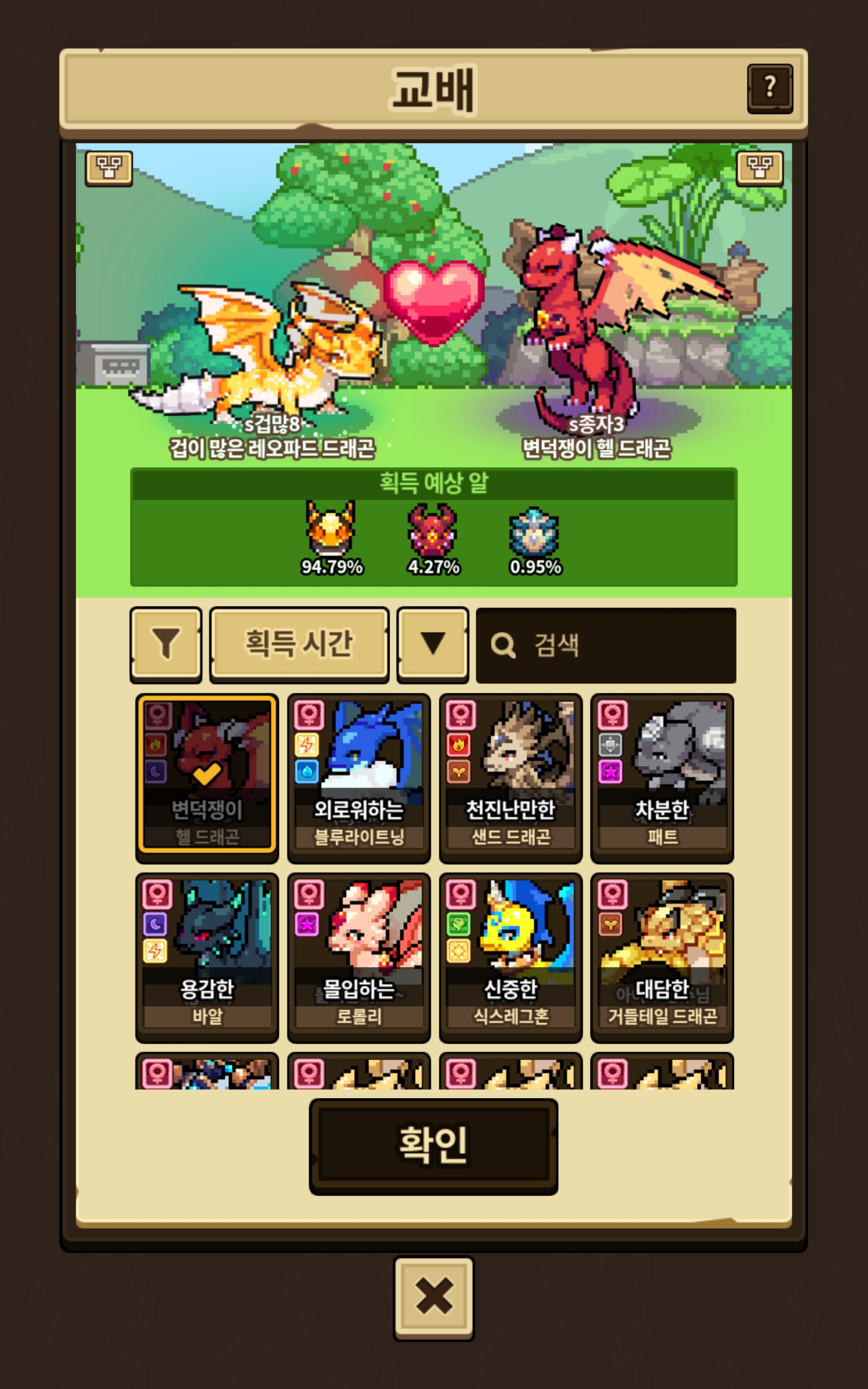
Task: Confirm breeding with the 확인 button
Action: point(433,1145)
